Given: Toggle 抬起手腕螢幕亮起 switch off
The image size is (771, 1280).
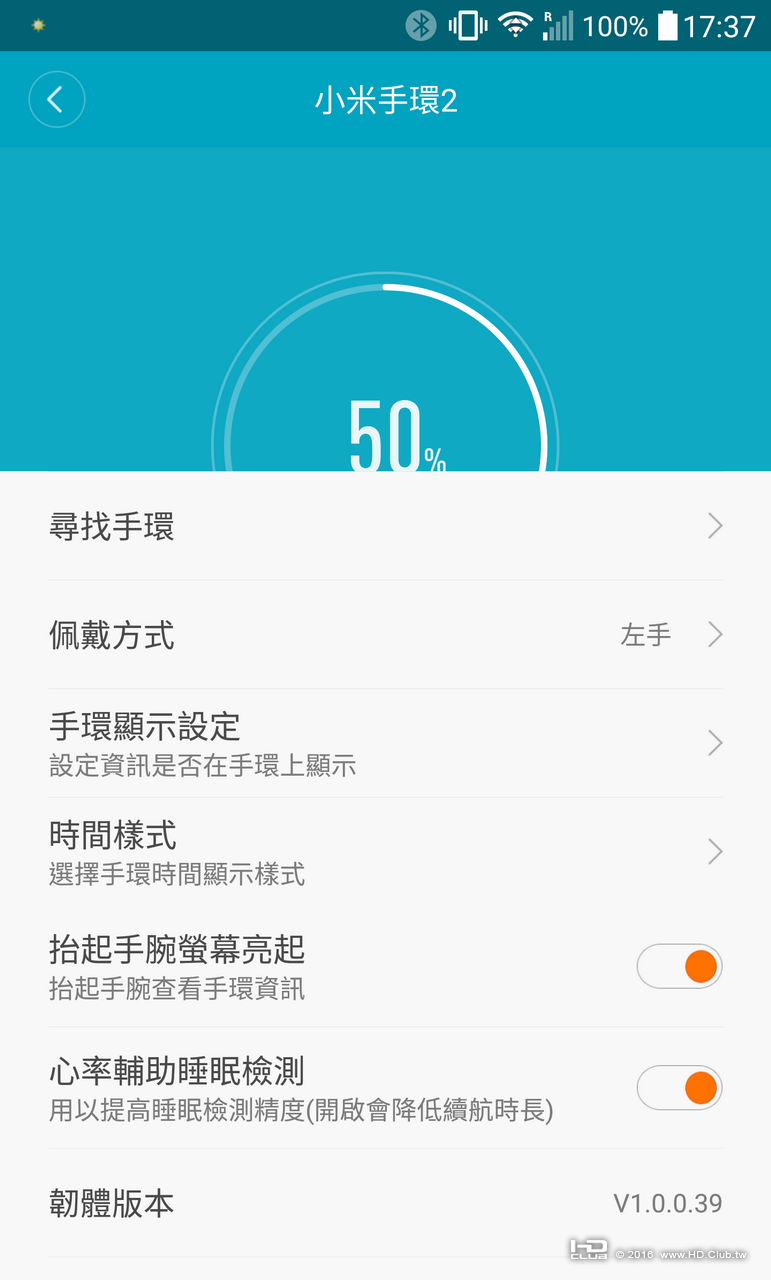Looking at the screenshot, I should tap(679, 967).
